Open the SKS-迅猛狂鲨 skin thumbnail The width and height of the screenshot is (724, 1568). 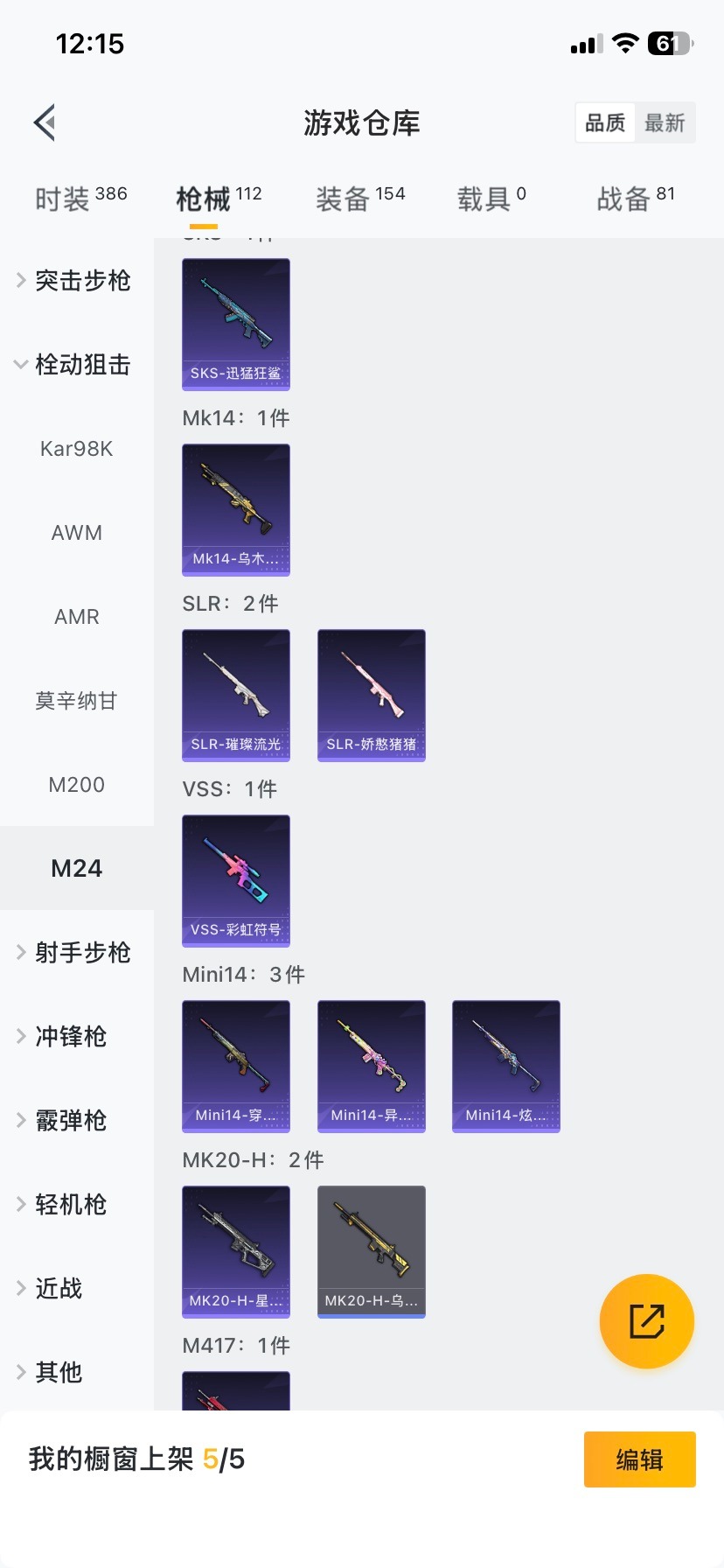pyautogui.click(x=235, y=325)
